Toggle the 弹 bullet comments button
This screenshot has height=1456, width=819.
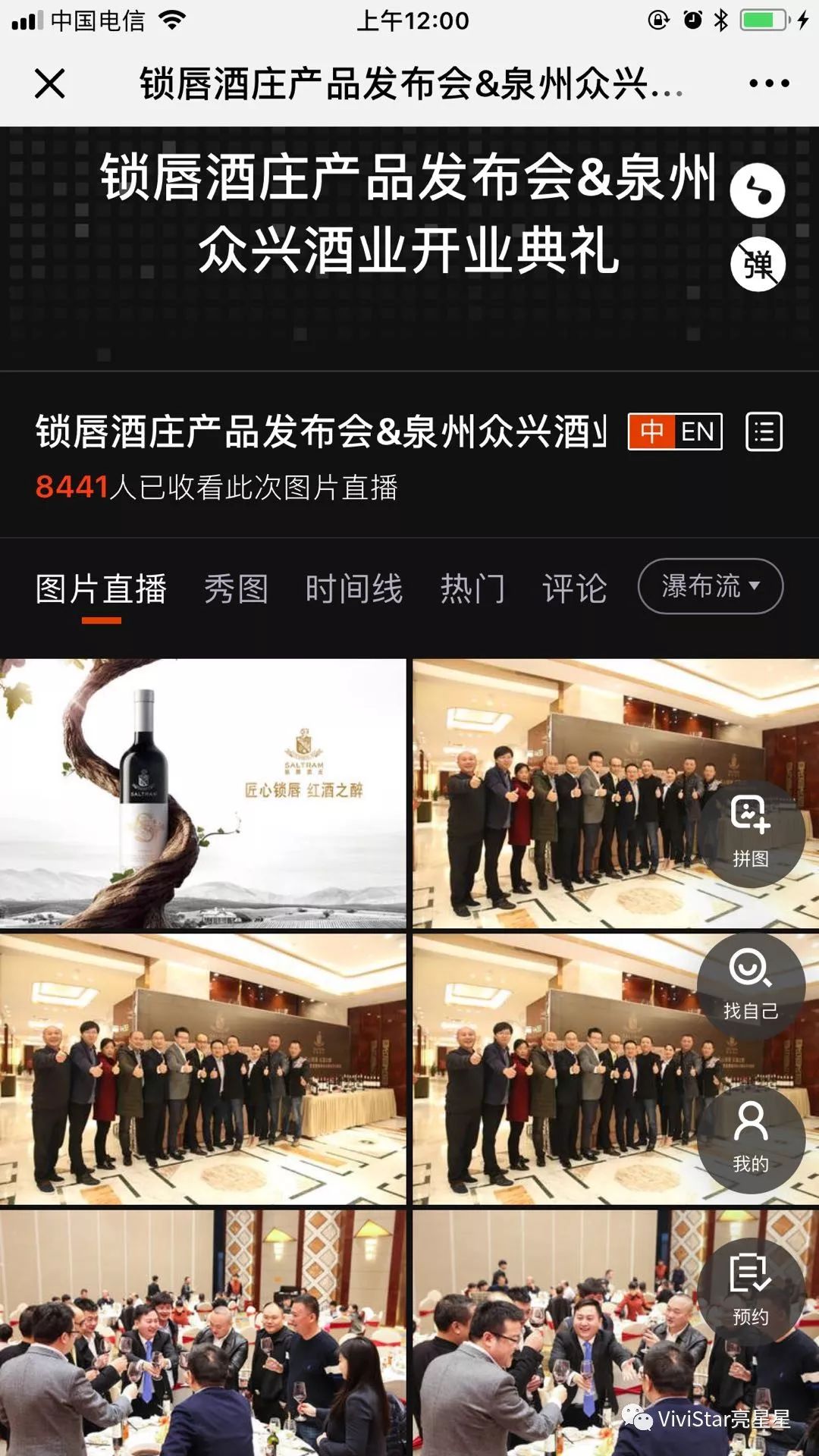click(757, 264)
